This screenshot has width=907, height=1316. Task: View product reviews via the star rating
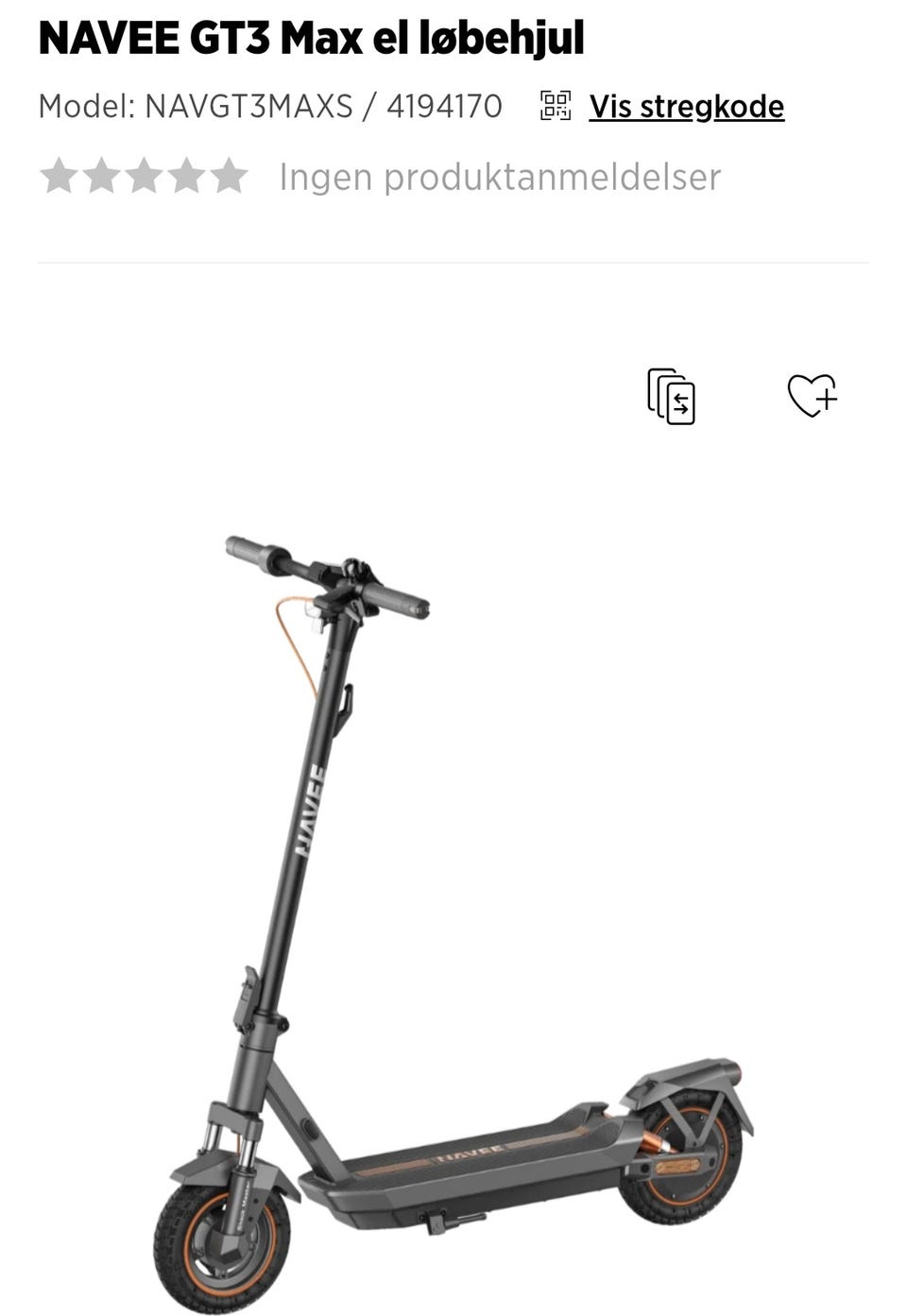tap(144, 177)
